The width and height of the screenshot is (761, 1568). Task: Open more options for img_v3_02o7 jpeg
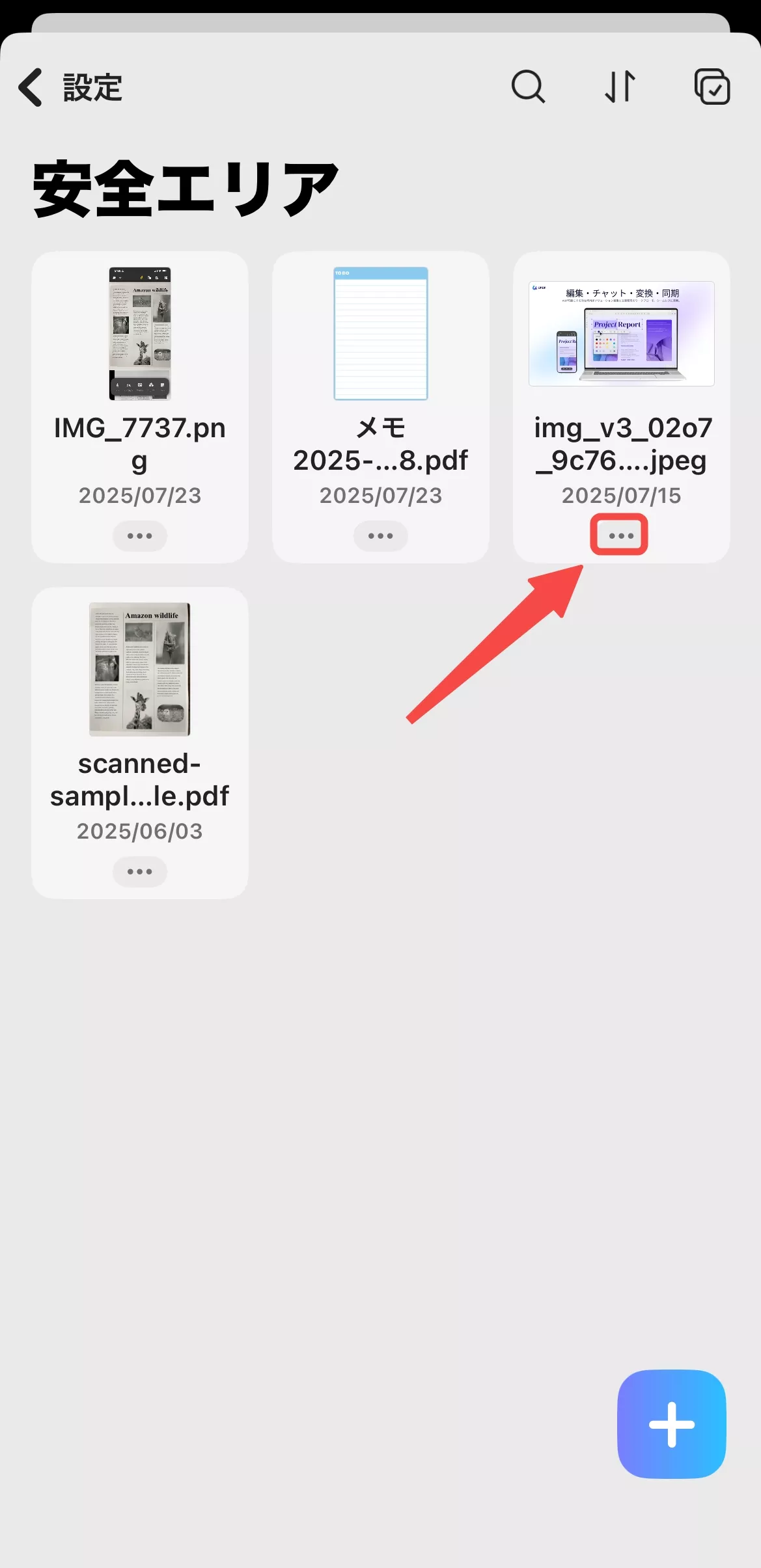[x=620, y=535]
